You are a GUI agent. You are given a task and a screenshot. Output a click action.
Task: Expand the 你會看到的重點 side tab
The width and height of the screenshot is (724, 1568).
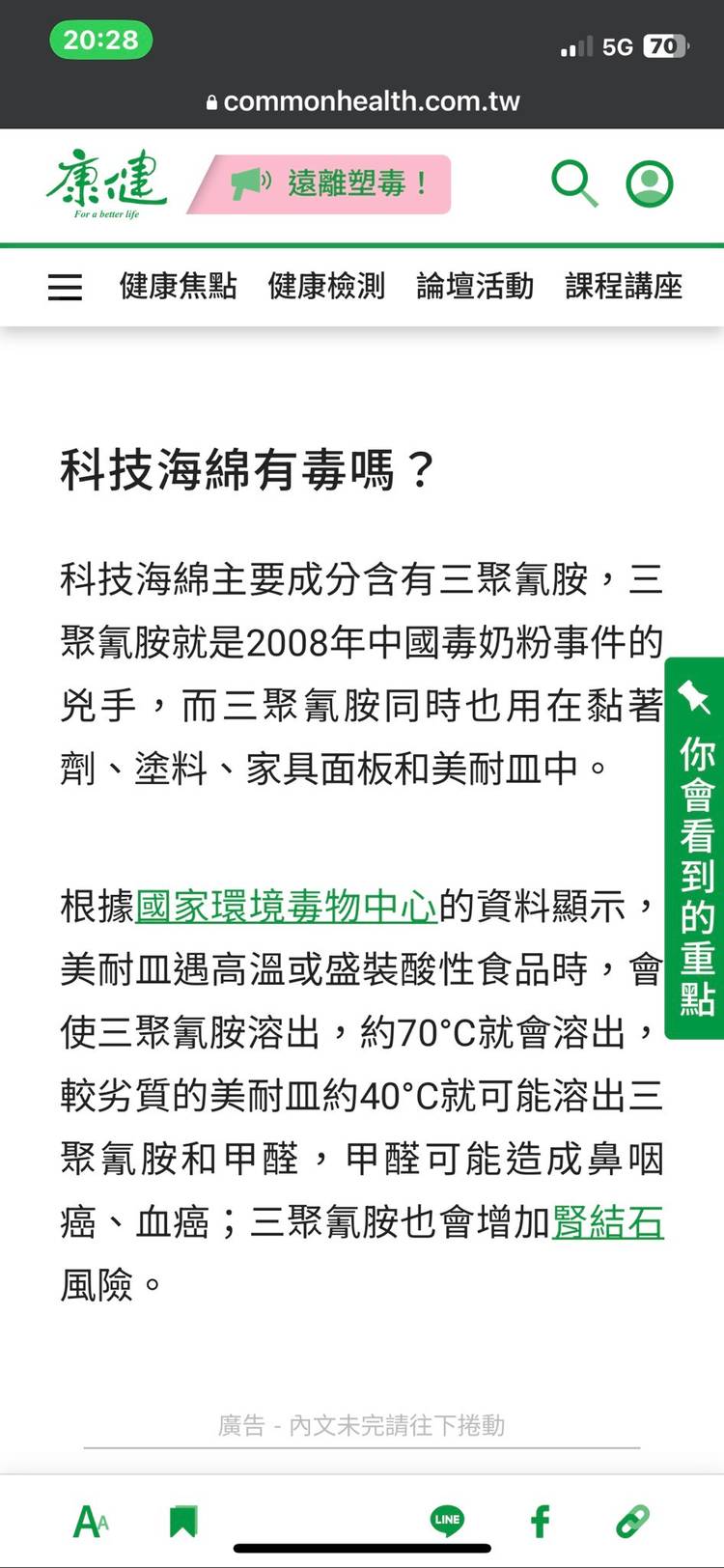pos(695,848)
